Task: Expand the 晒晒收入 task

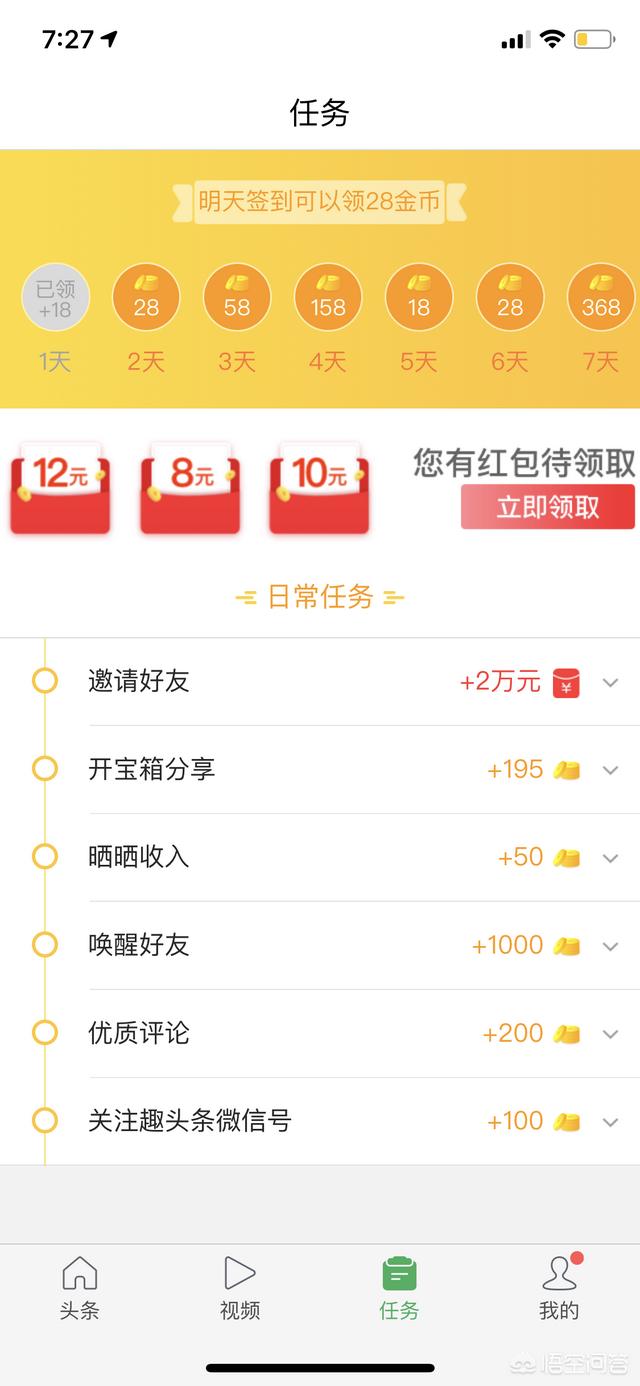Action: pos(611,858)
